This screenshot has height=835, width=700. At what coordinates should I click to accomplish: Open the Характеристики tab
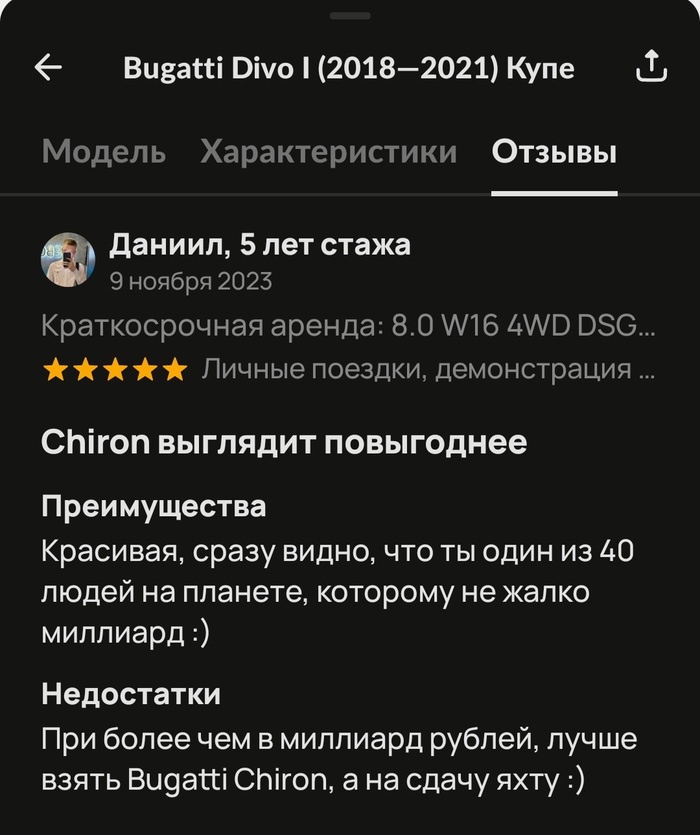pyautogui.click(x=328, y=152)
